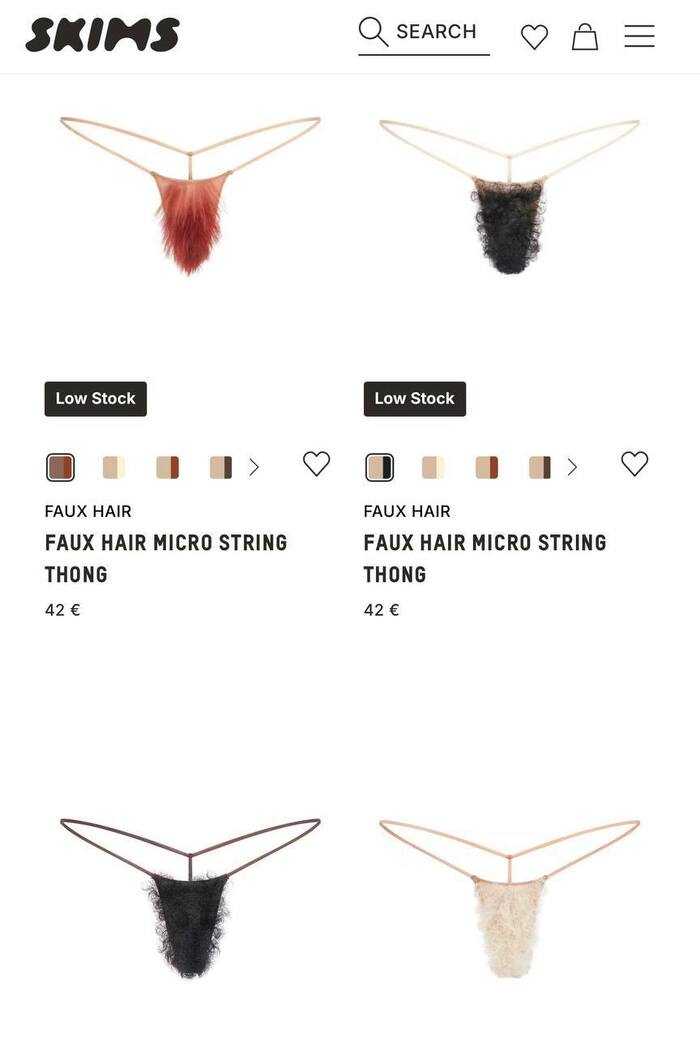Select second color swatch on black curly thong
The height and width of the screenshot is (1037, 700).
(x=433, y=467)
